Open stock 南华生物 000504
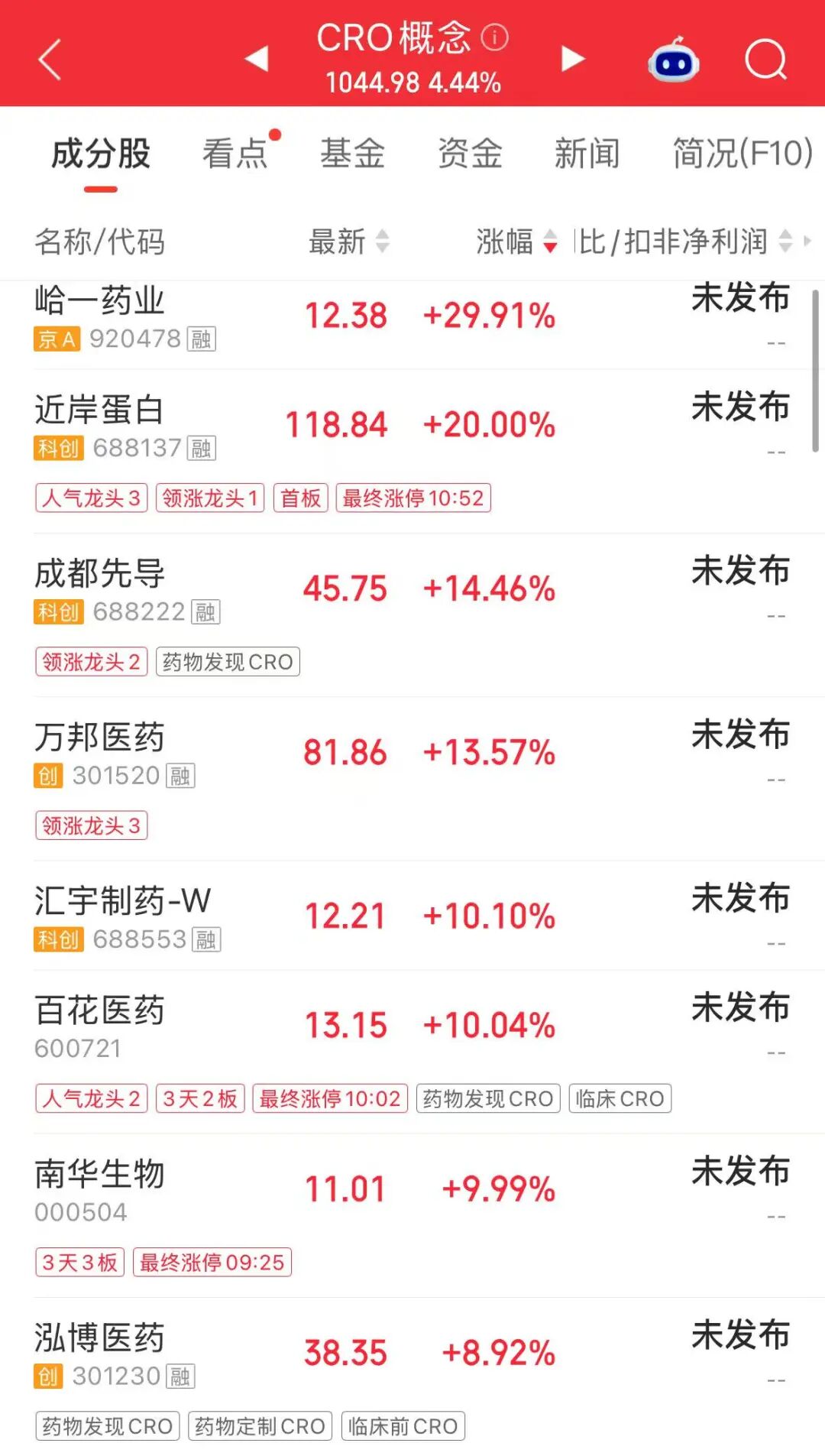The width and height of the screenshot is (825, 1456). click(412, 1216)
